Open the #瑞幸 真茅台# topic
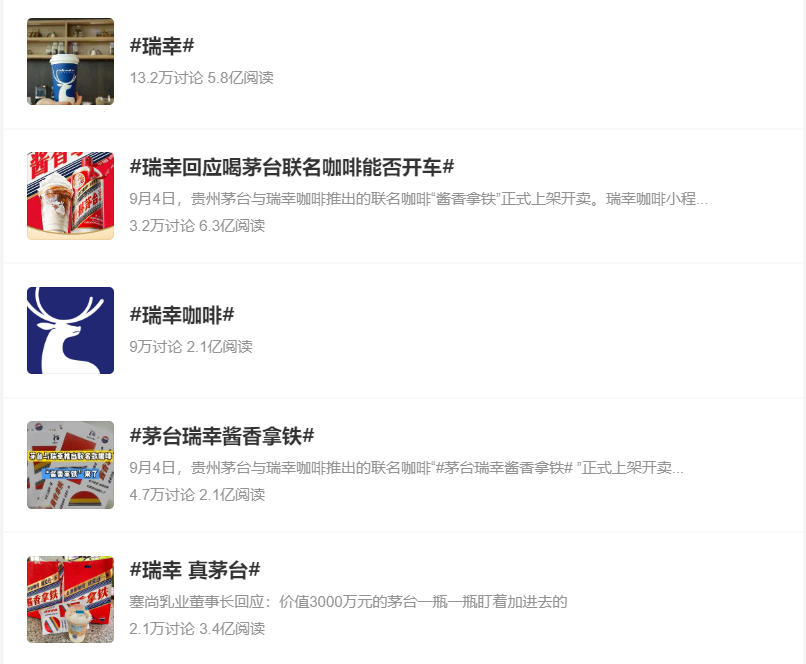This screenshot has width=806, height=664. [195, 570]
